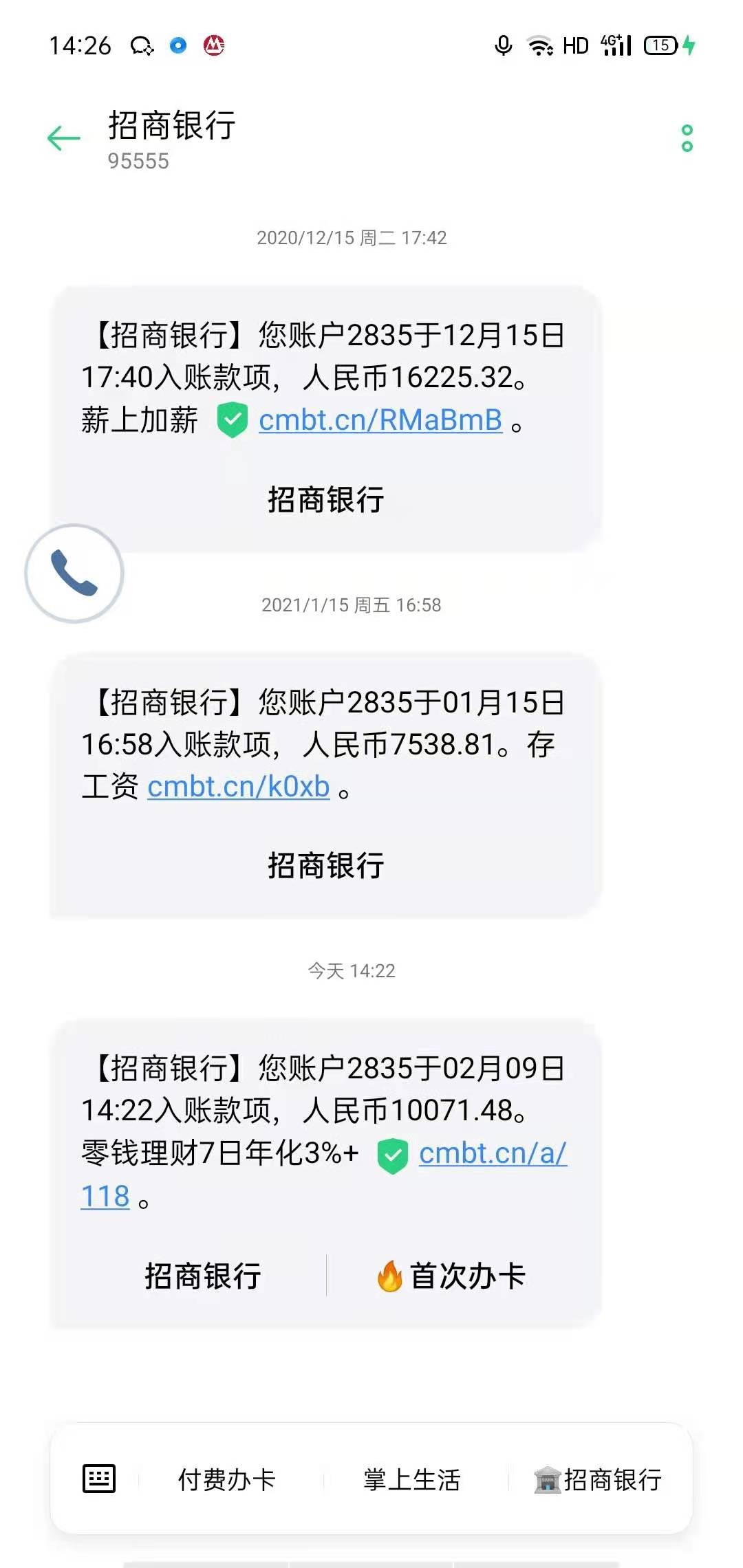Tap 招商银行 button under January 15 message
Screen dimensions: 743x1568
325,865
